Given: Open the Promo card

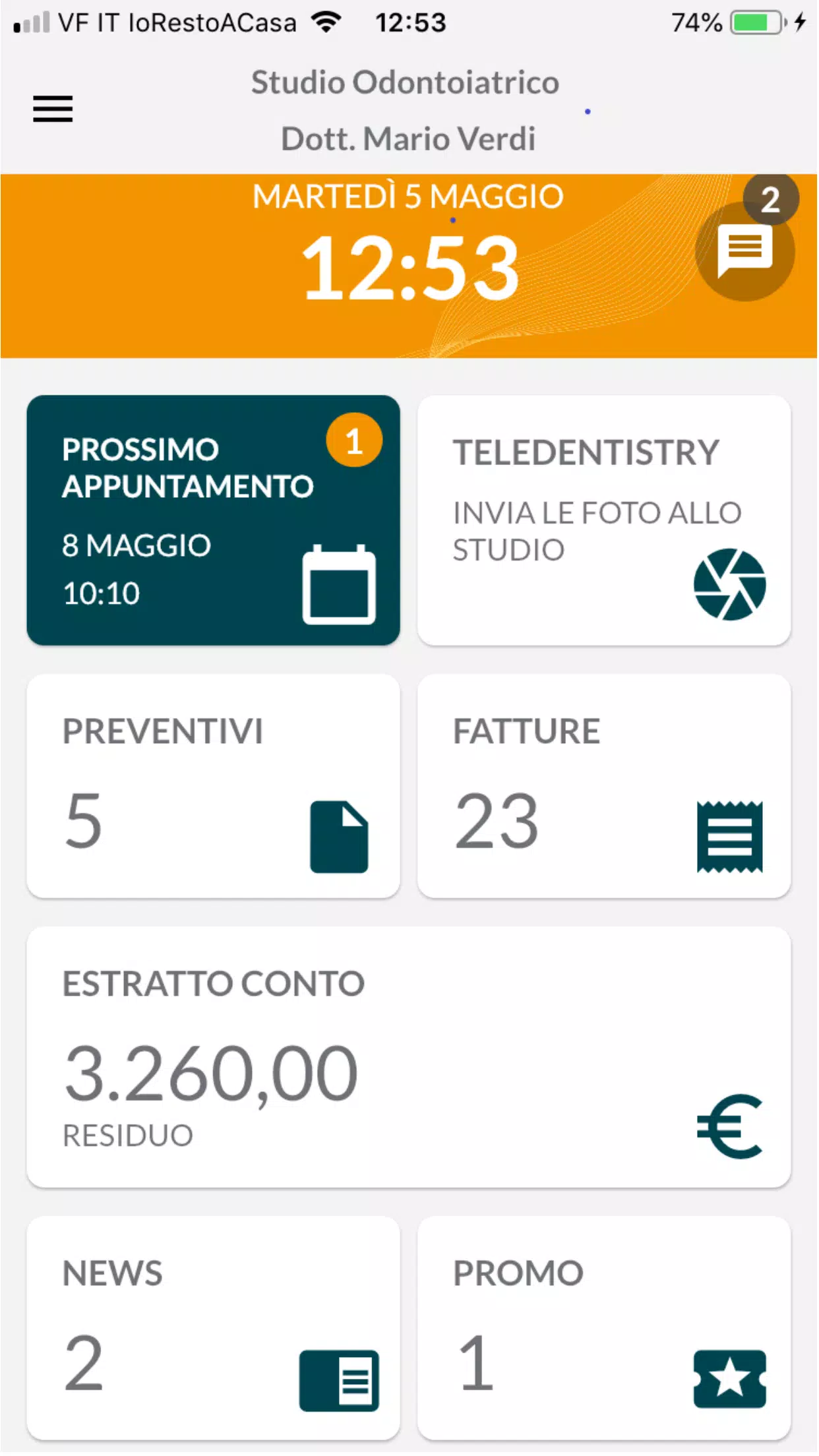Looking at the screenshot, I should [x=603, y=1327].
